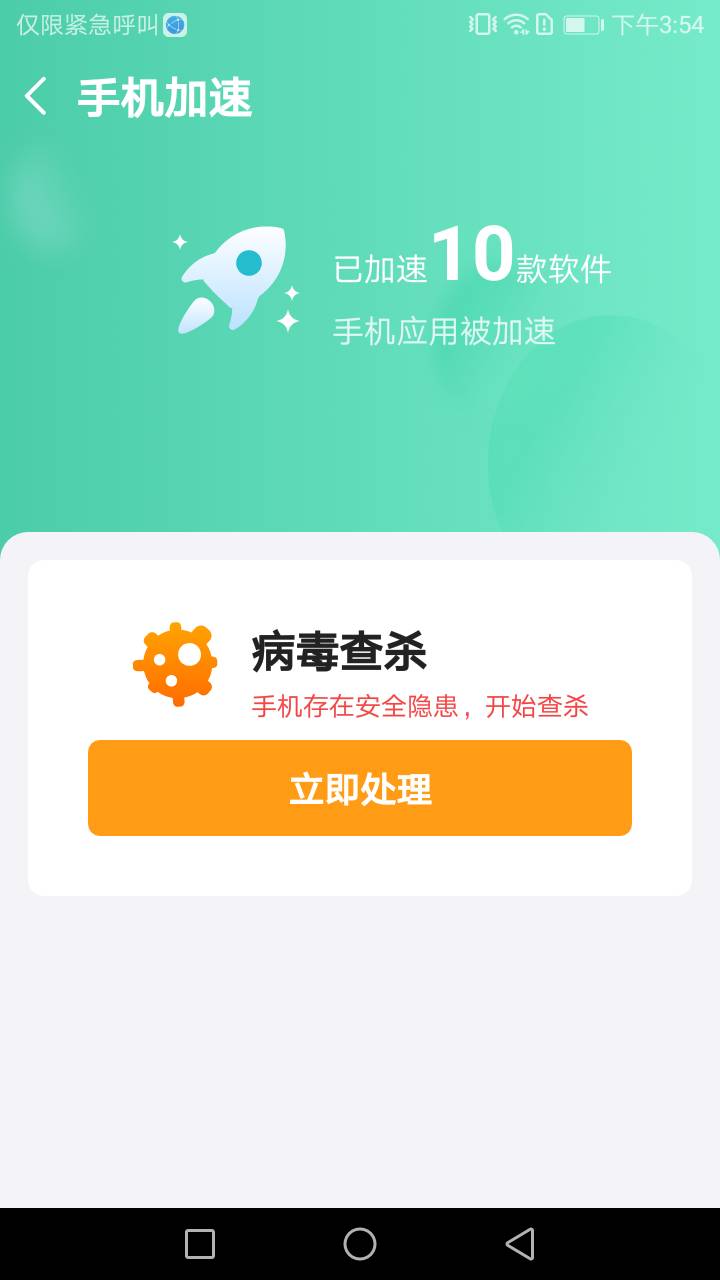Tap the virus scan germ icon
This screenshot has height=1280, width=720.
[176, 662]
